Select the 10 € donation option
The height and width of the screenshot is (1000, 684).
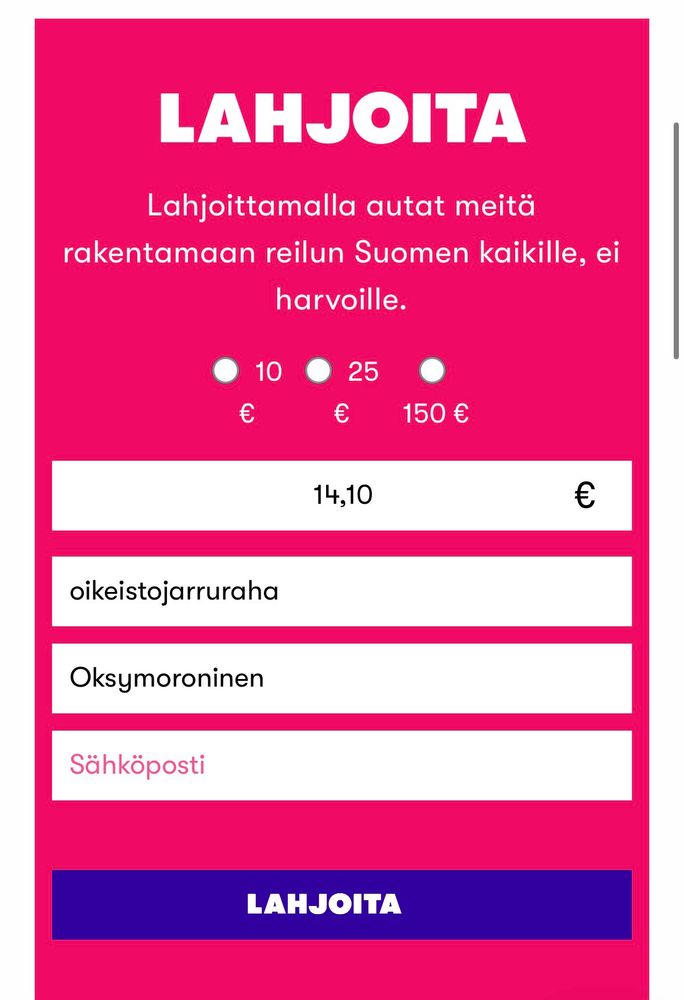click(226, 371)
